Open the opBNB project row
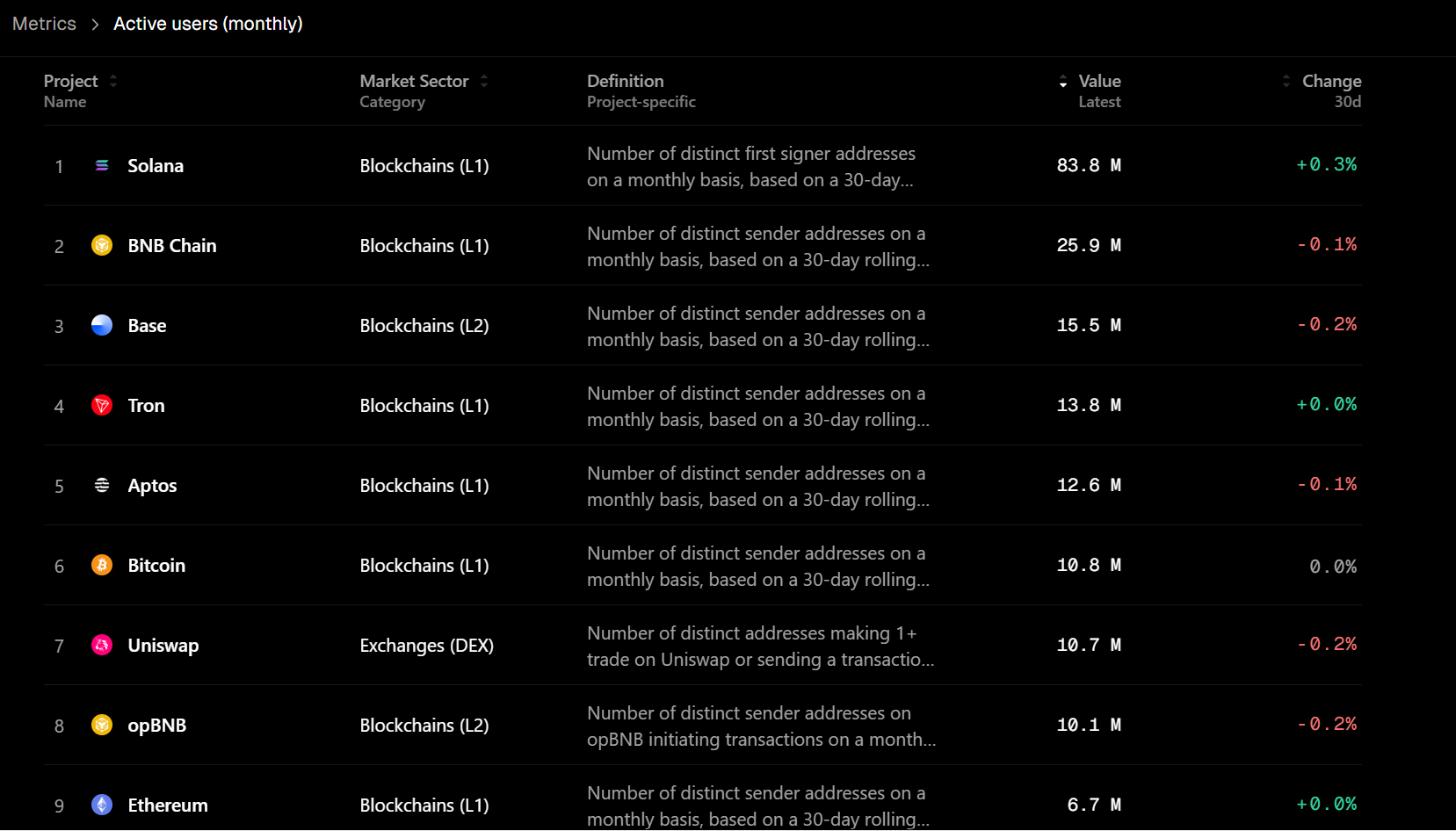The width and height of the screenshot is (1456, 831). [x=156, y=726]
